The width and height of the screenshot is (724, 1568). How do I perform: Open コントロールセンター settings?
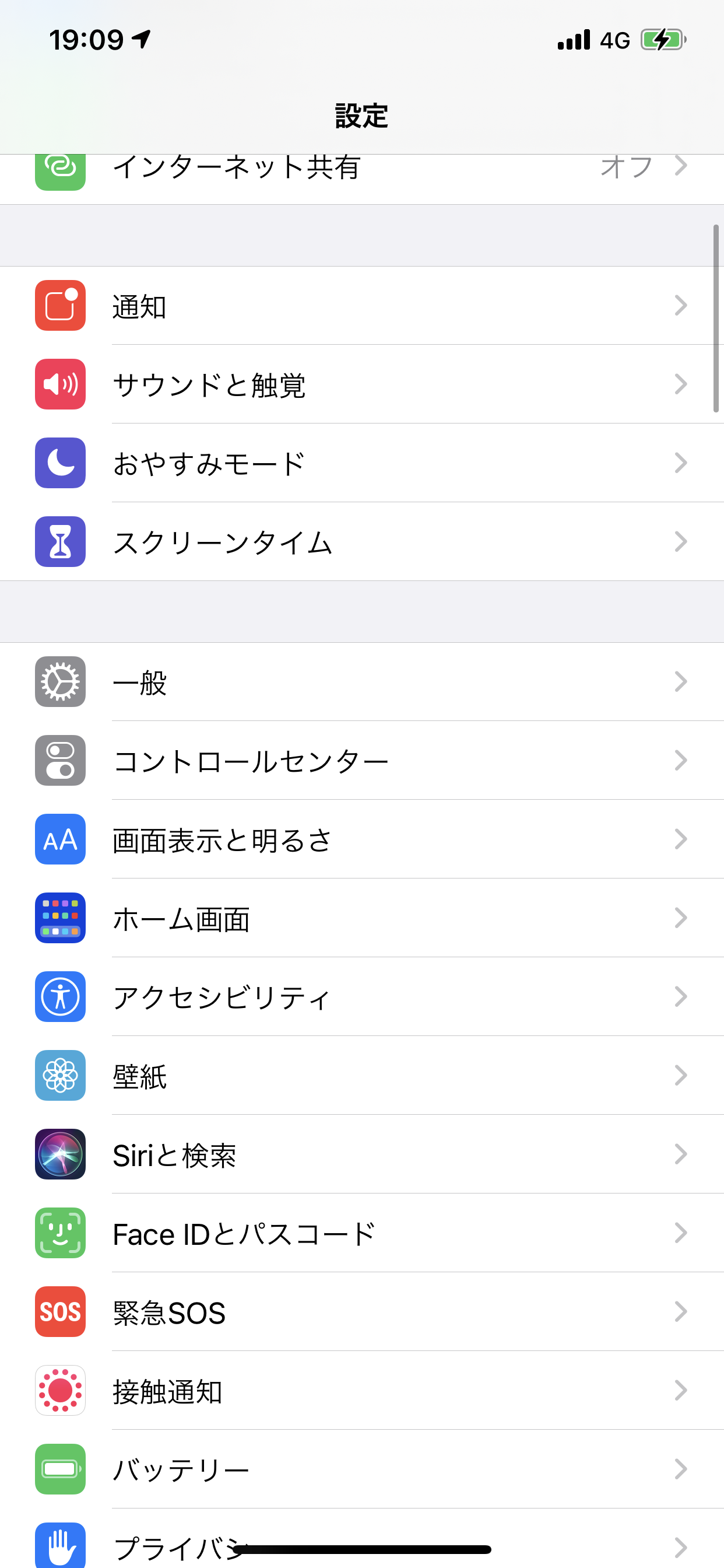click(362, 760)
